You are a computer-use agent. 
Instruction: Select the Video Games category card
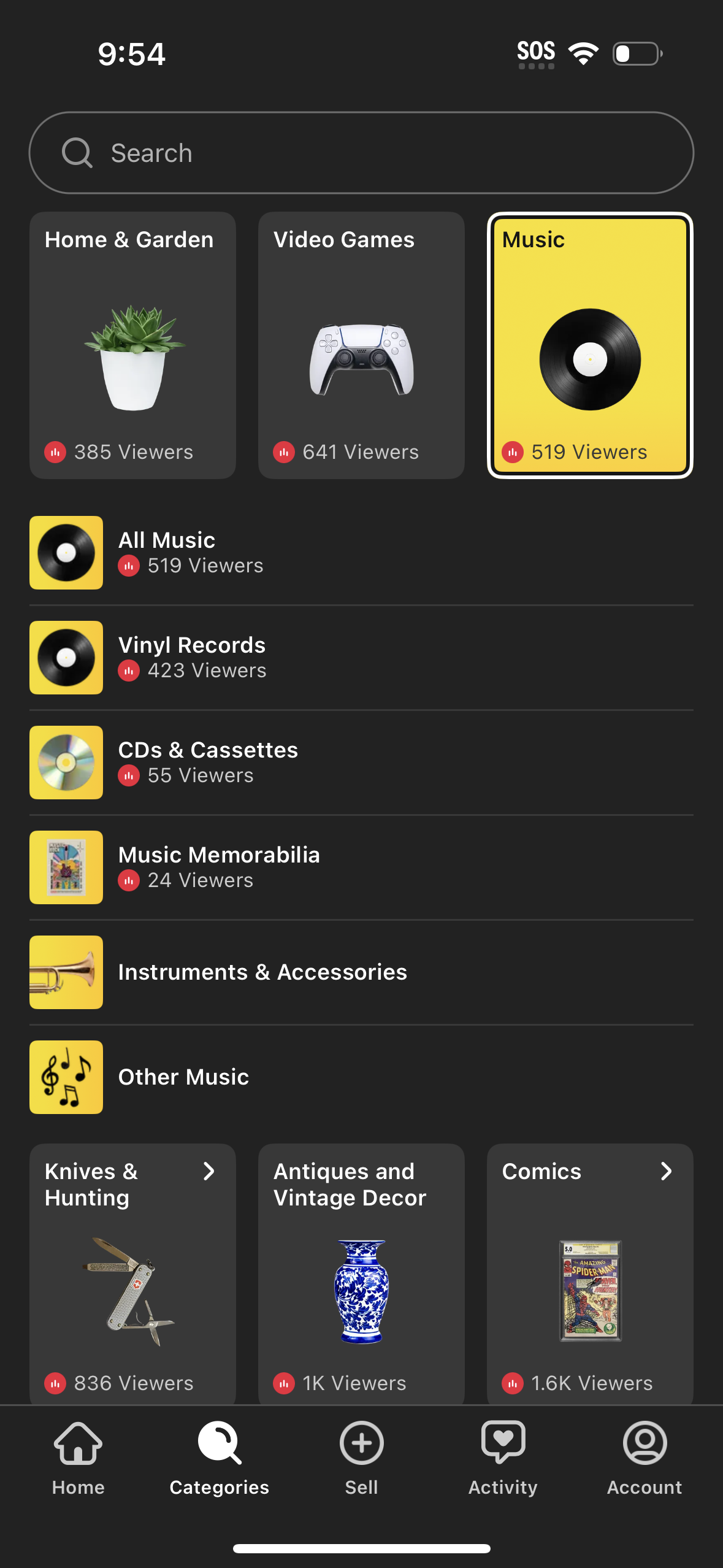361,345
